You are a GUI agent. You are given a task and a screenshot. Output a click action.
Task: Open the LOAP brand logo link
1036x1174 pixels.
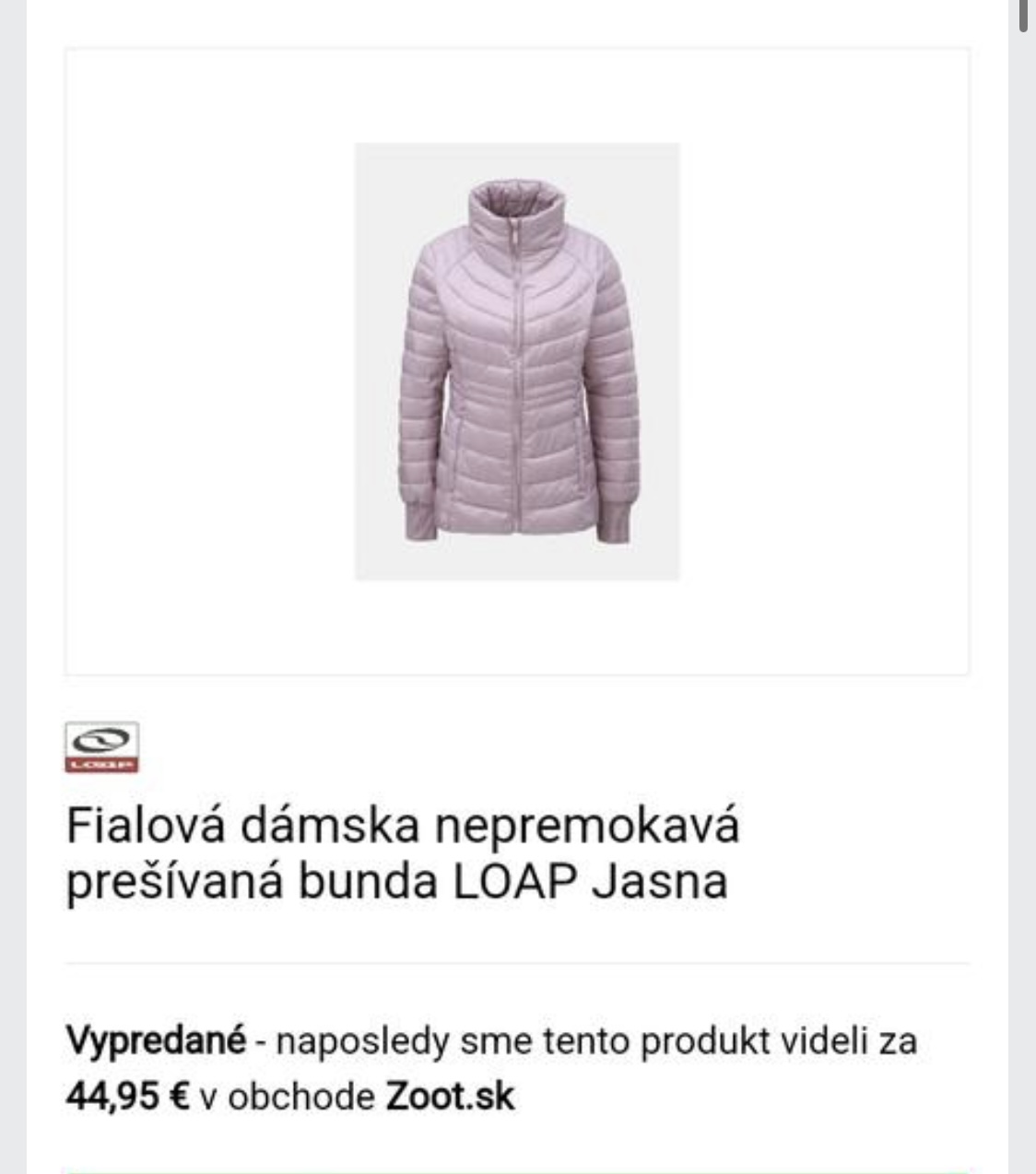101,747
